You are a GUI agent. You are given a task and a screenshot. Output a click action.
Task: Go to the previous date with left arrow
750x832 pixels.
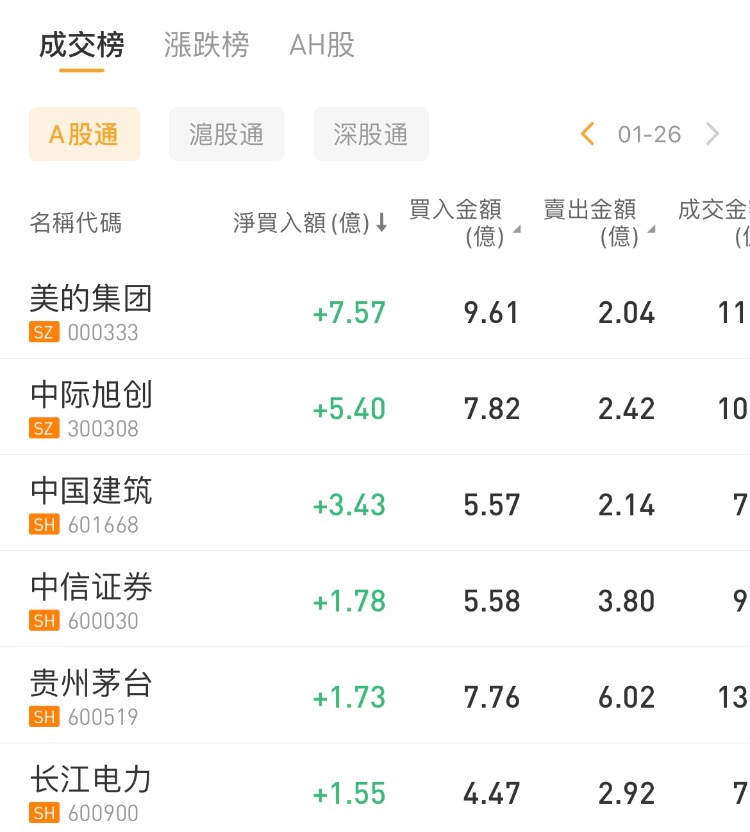point(588,134)
